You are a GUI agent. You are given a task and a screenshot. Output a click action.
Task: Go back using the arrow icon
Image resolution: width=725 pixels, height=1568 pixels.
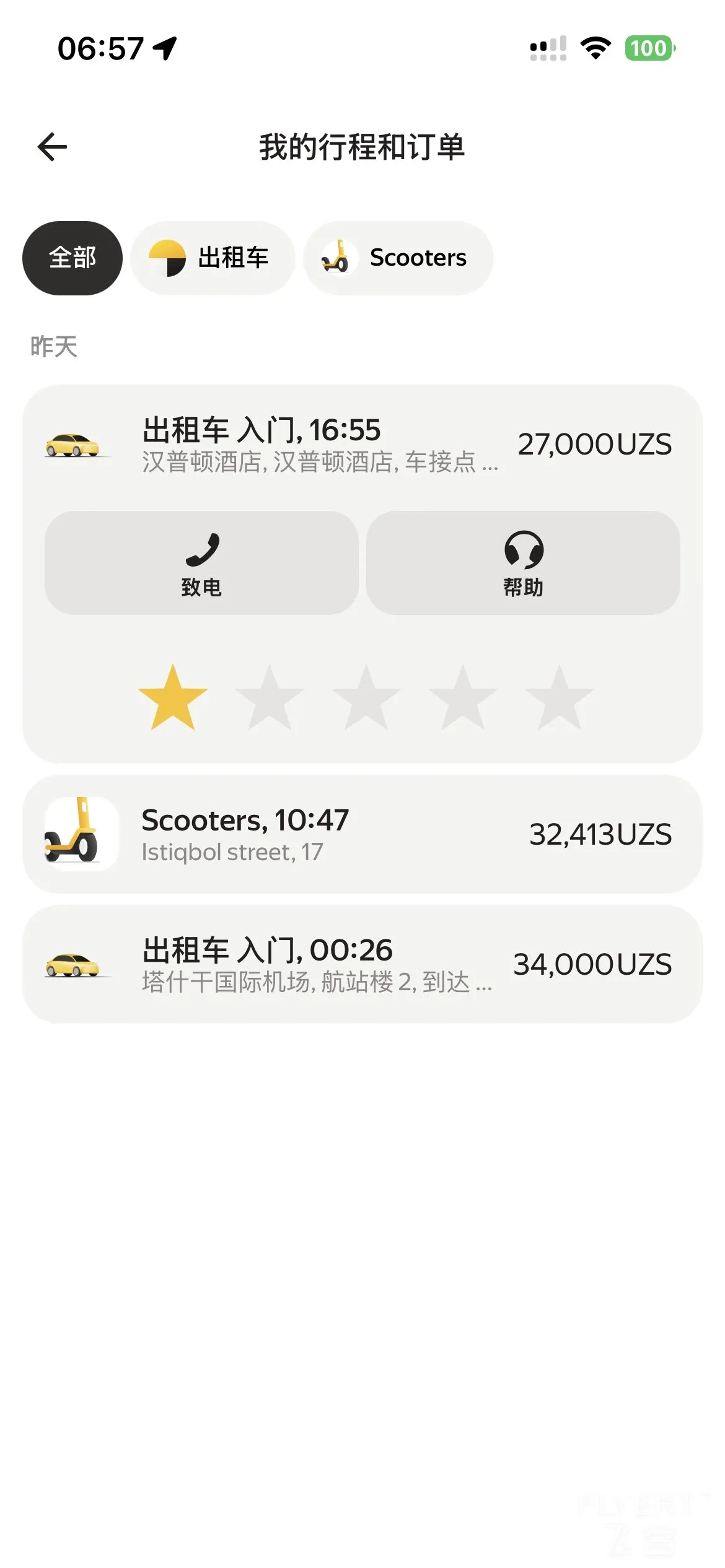click(x=52, y=147)
